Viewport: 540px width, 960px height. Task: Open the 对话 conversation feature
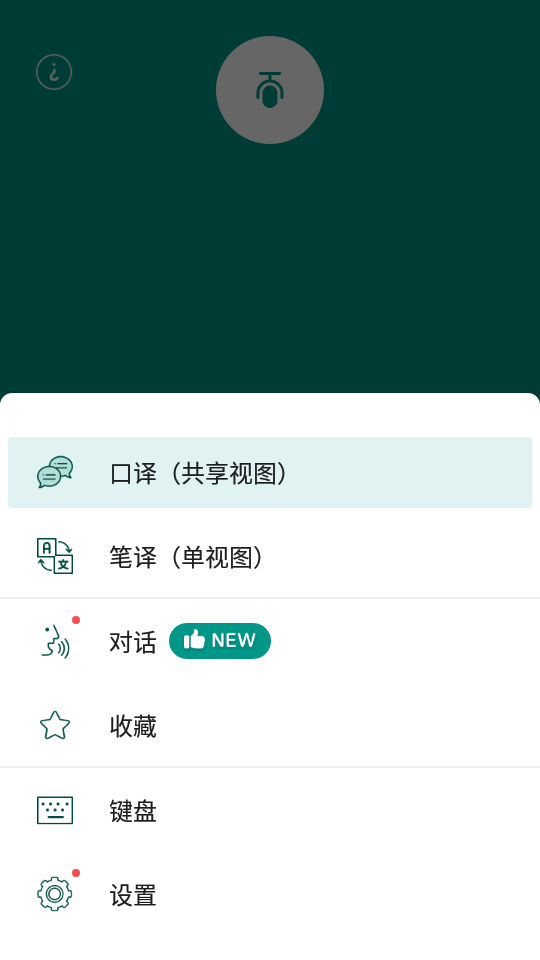click(270, 641)
